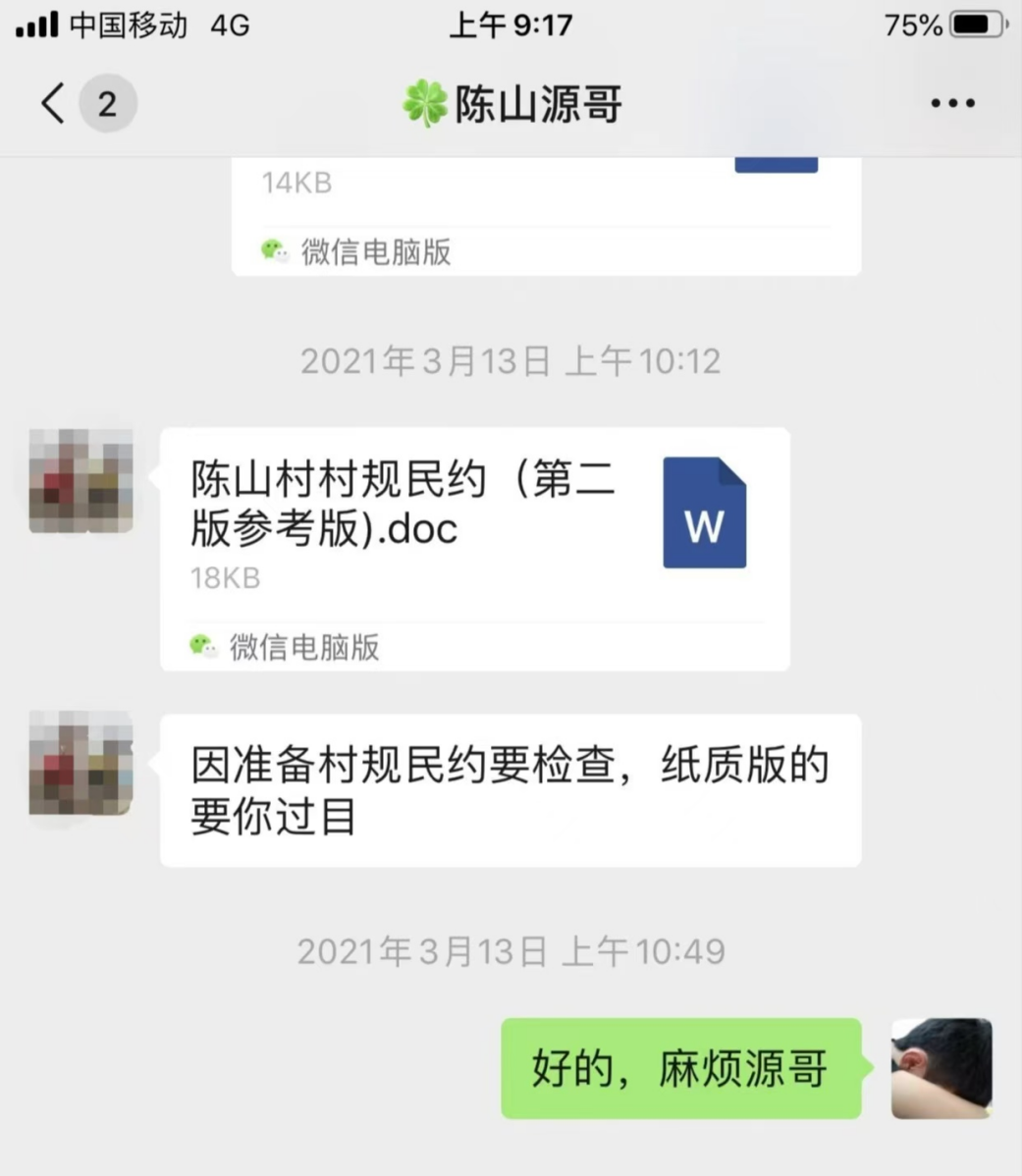Viewport: 1022px width, 1176px height.
Task: View sender's avatar beside the doc file
Action: 81,481
